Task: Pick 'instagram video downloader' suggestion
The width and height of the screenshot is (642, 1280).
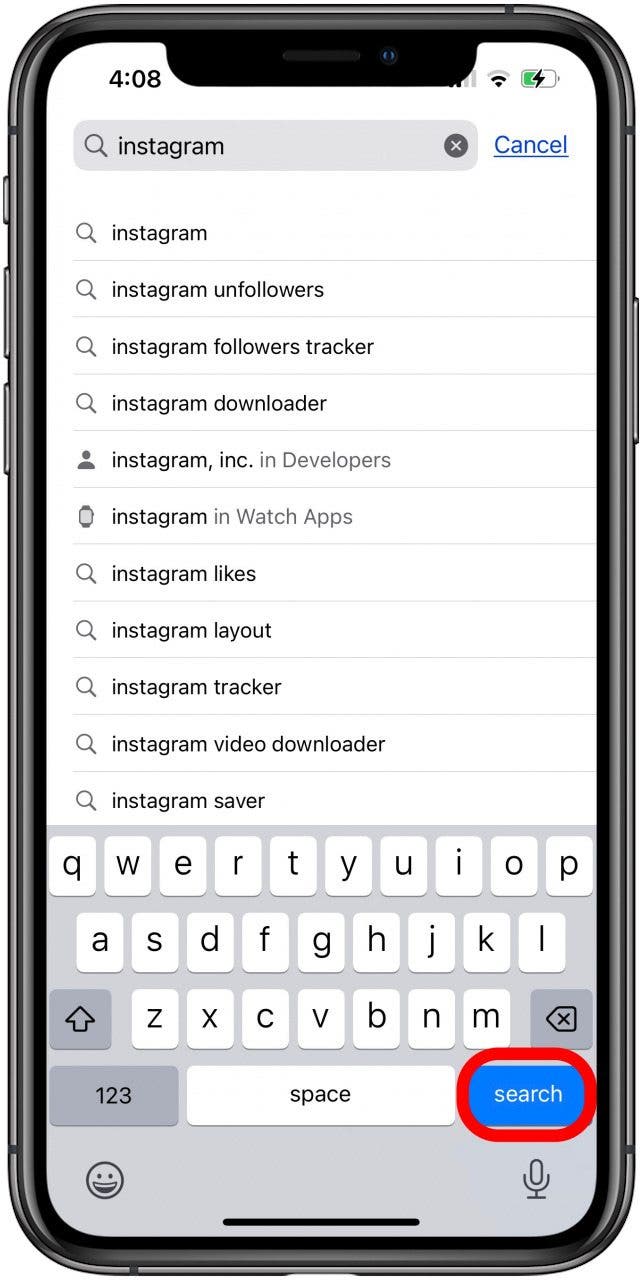Action: tap(248, 745)
